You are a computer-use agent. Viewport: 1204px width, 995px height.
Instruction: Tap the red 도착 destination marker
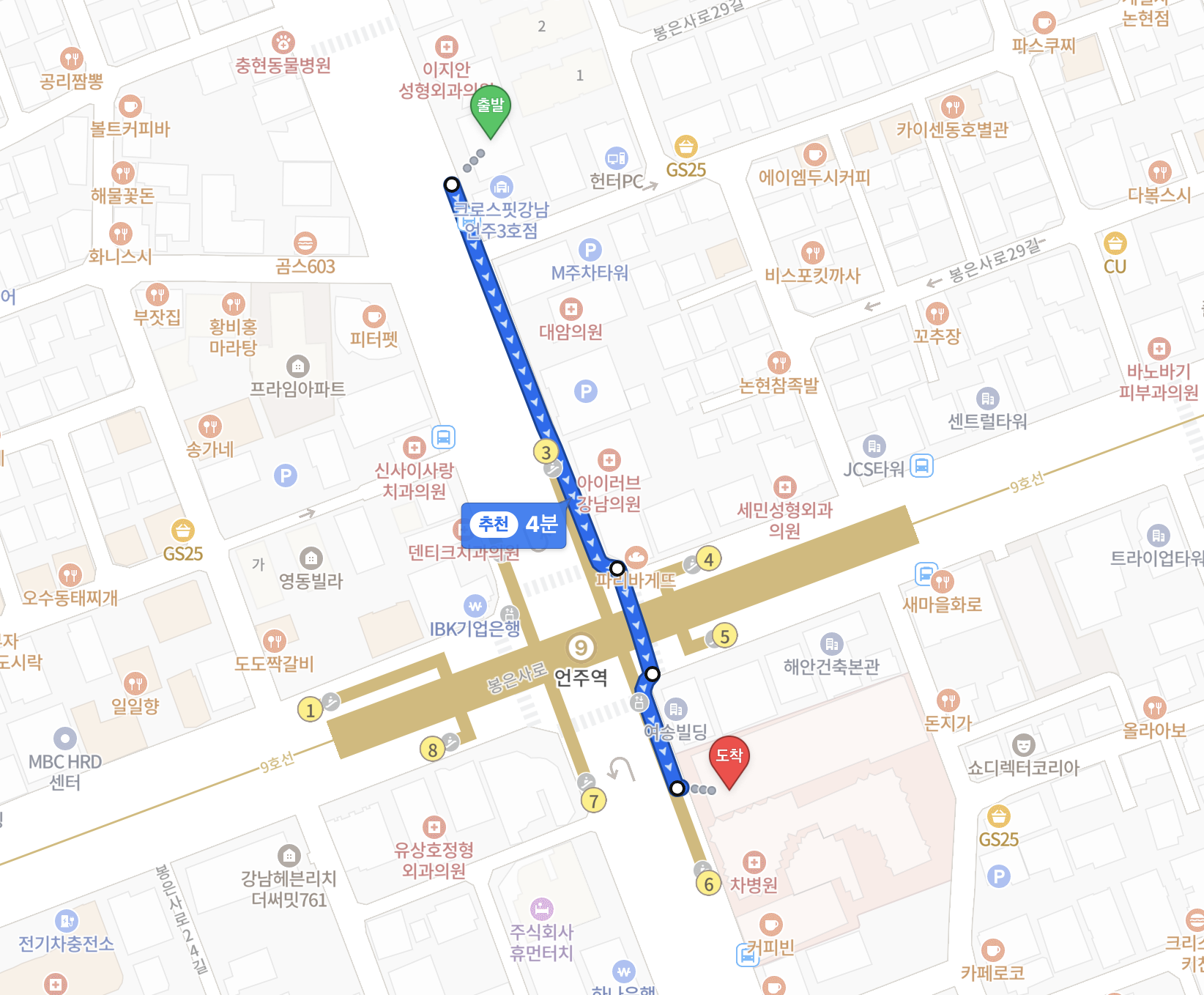(729, 756)
